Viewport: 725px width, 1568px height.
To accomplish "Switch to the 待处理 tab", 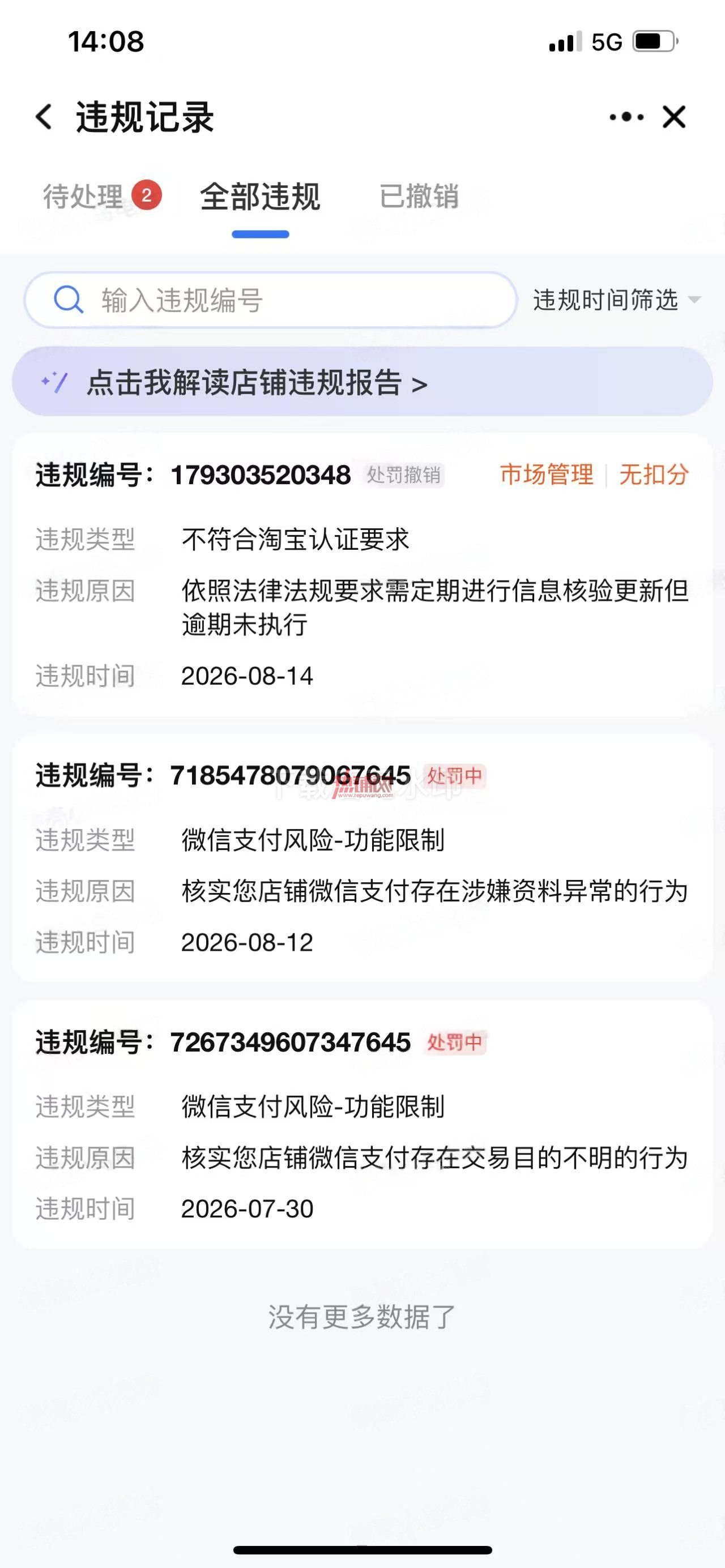I will (x=101, y=196).
